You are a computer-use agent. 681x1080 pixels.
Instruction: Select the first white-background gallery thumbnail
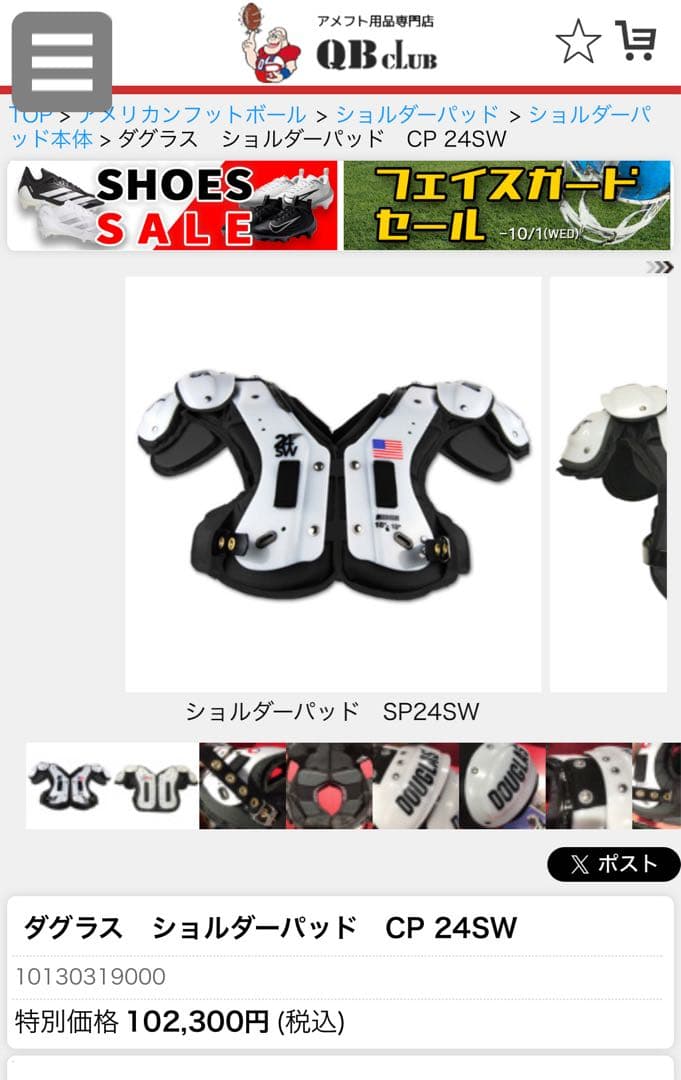(x=112, y=786)
